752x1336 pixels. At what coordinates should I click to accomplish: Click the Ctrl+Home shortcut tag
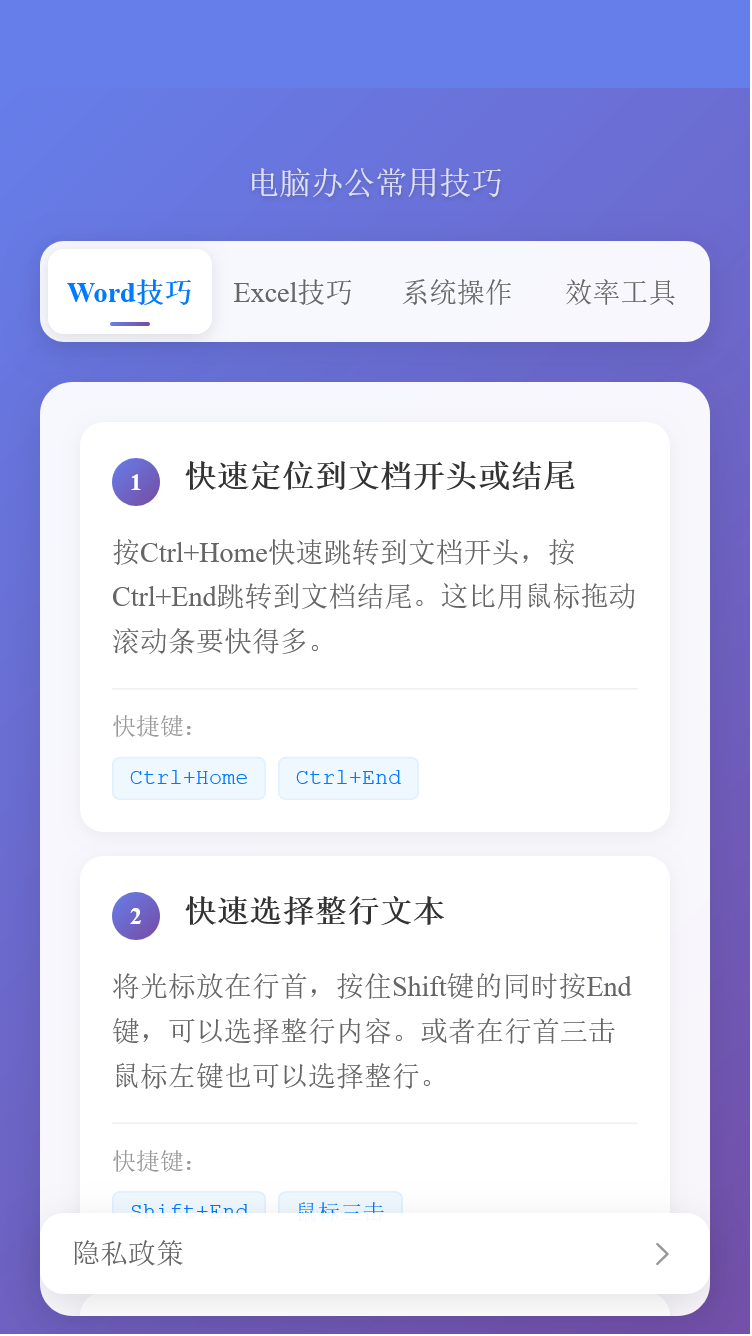[188, 778]
